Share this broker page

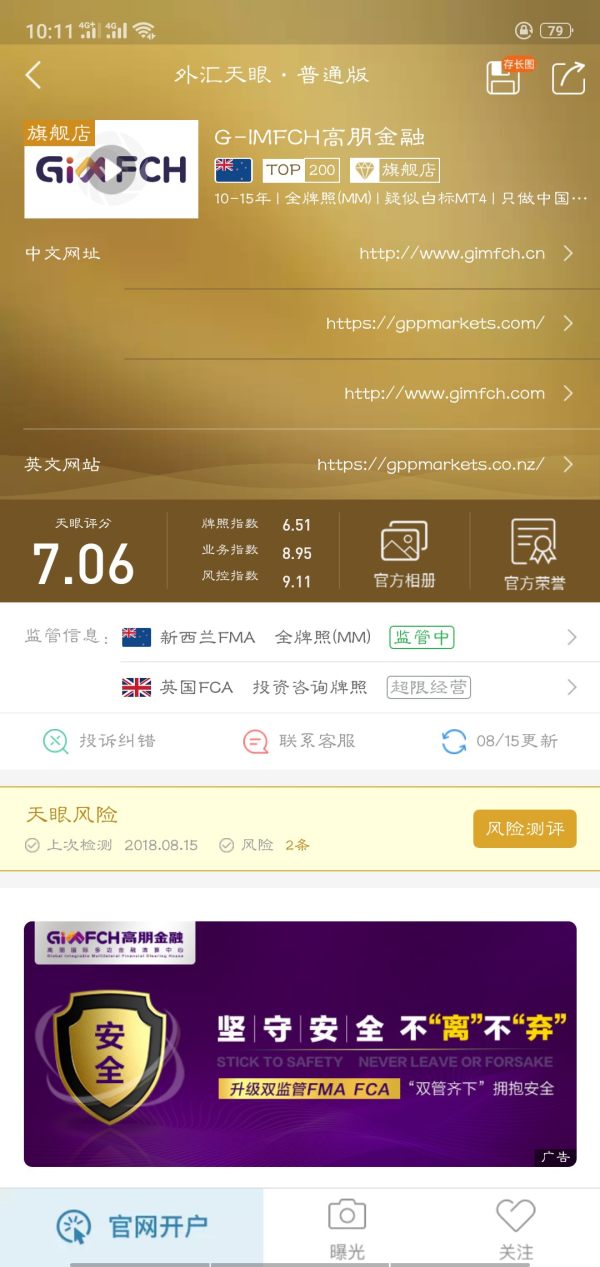(568, 77)
